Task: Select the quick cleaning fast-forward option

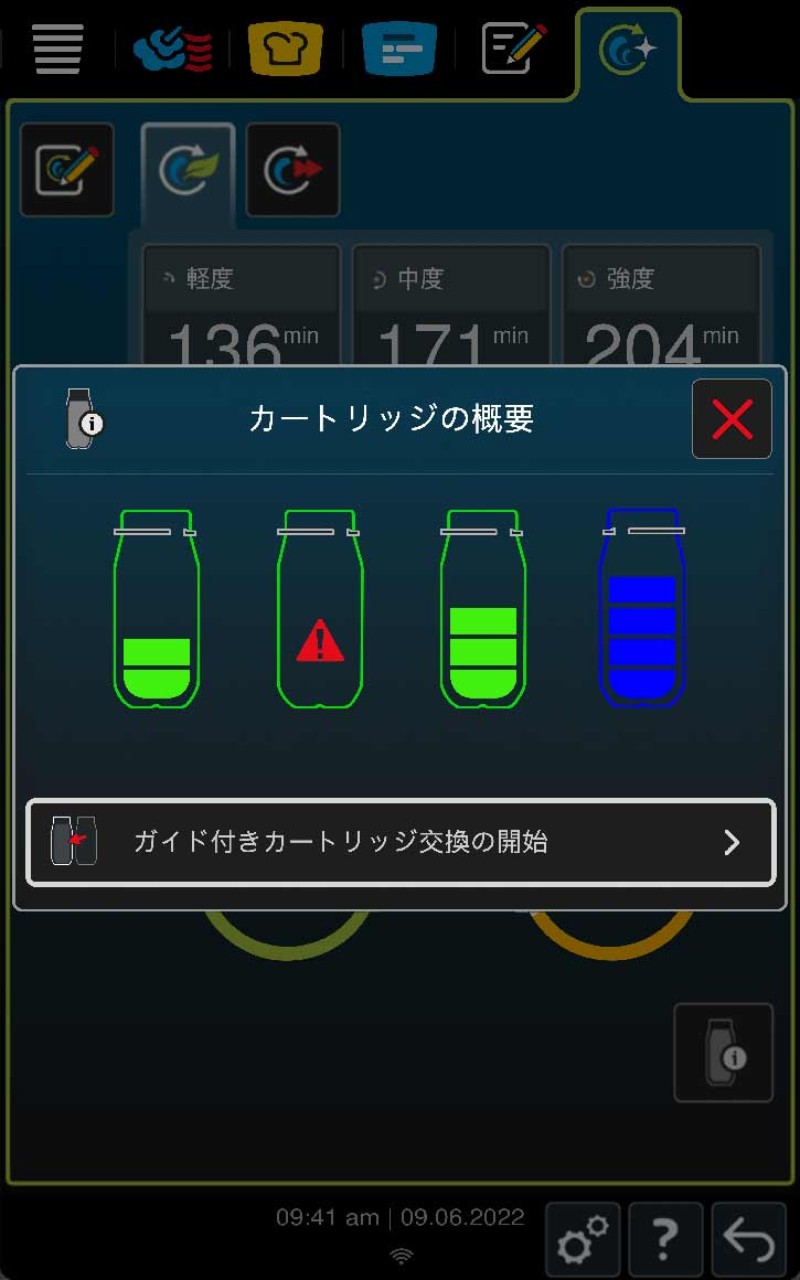Action: click(293, 171)
